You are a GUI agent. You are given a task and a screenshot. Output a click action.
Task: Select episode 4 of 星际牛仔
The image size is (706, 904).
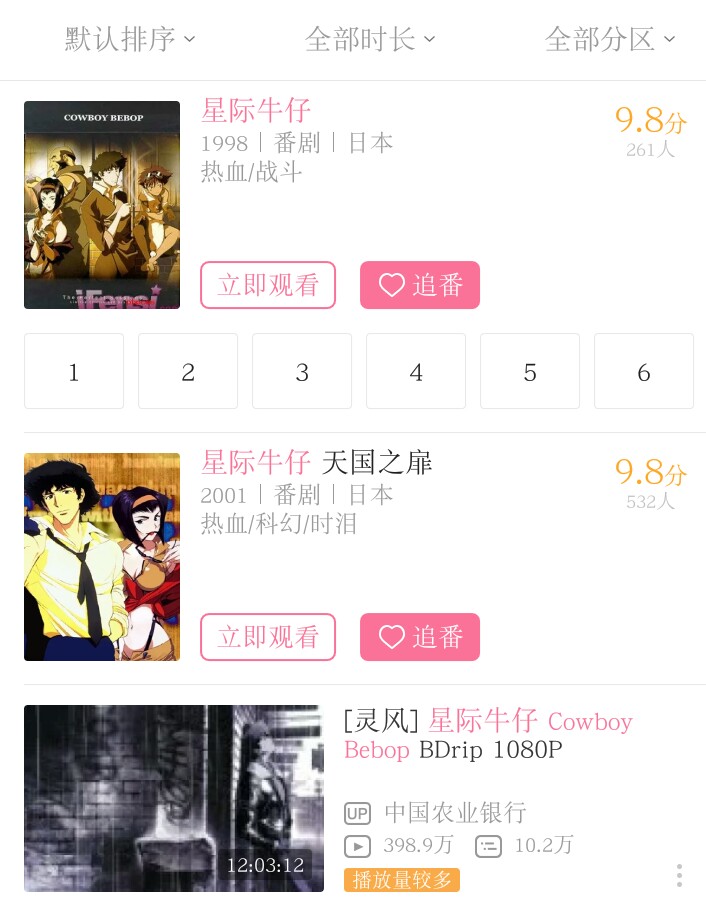[x=416, y=372]
